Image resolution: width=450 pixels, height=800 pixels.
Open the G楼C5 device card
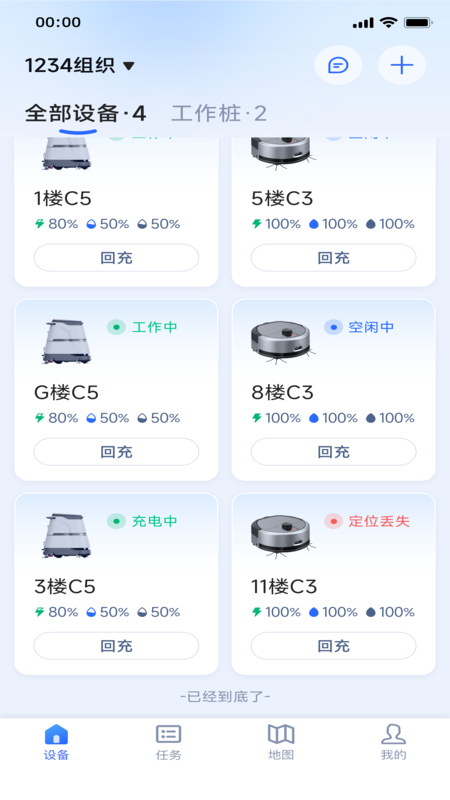coord(116,390)
